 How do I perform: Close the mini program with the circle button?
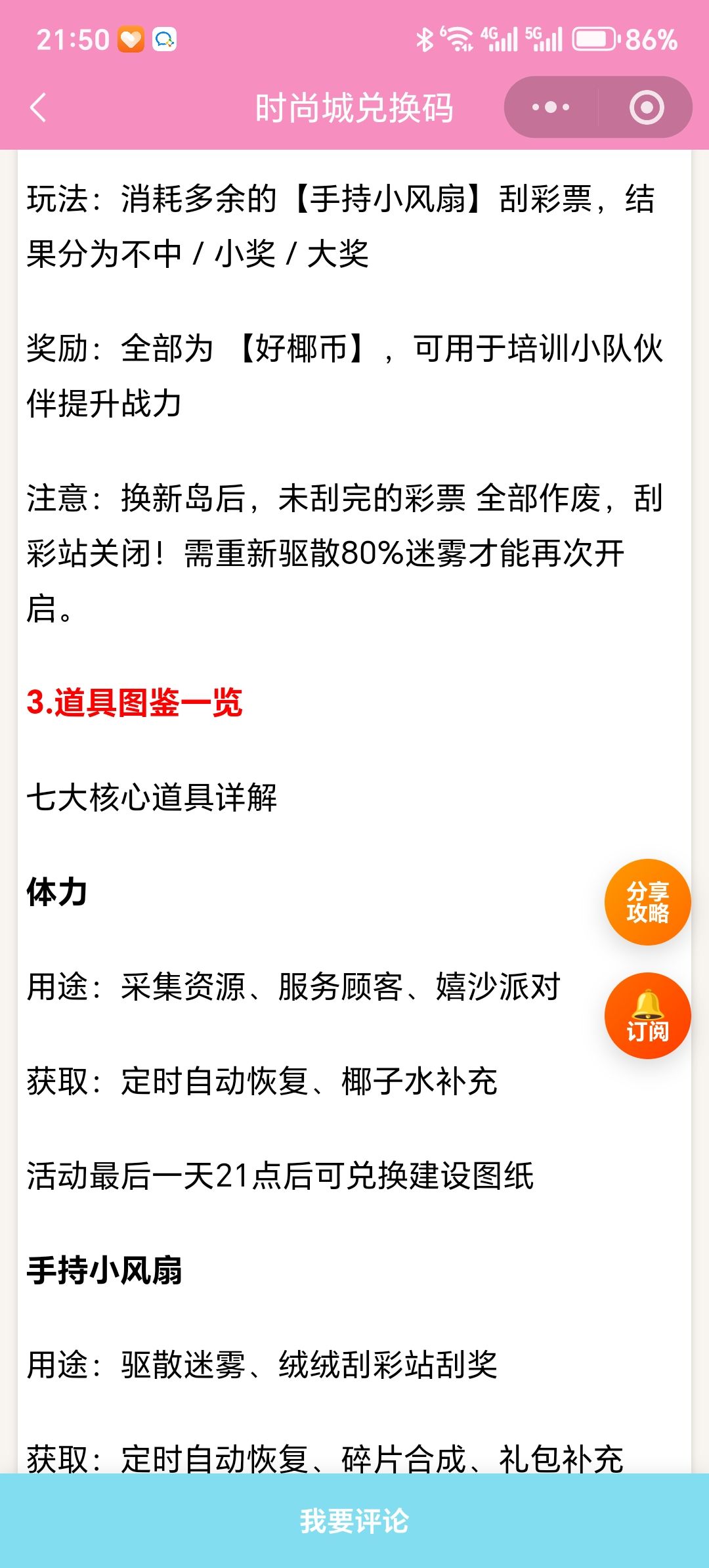click(x=647, y=108)
